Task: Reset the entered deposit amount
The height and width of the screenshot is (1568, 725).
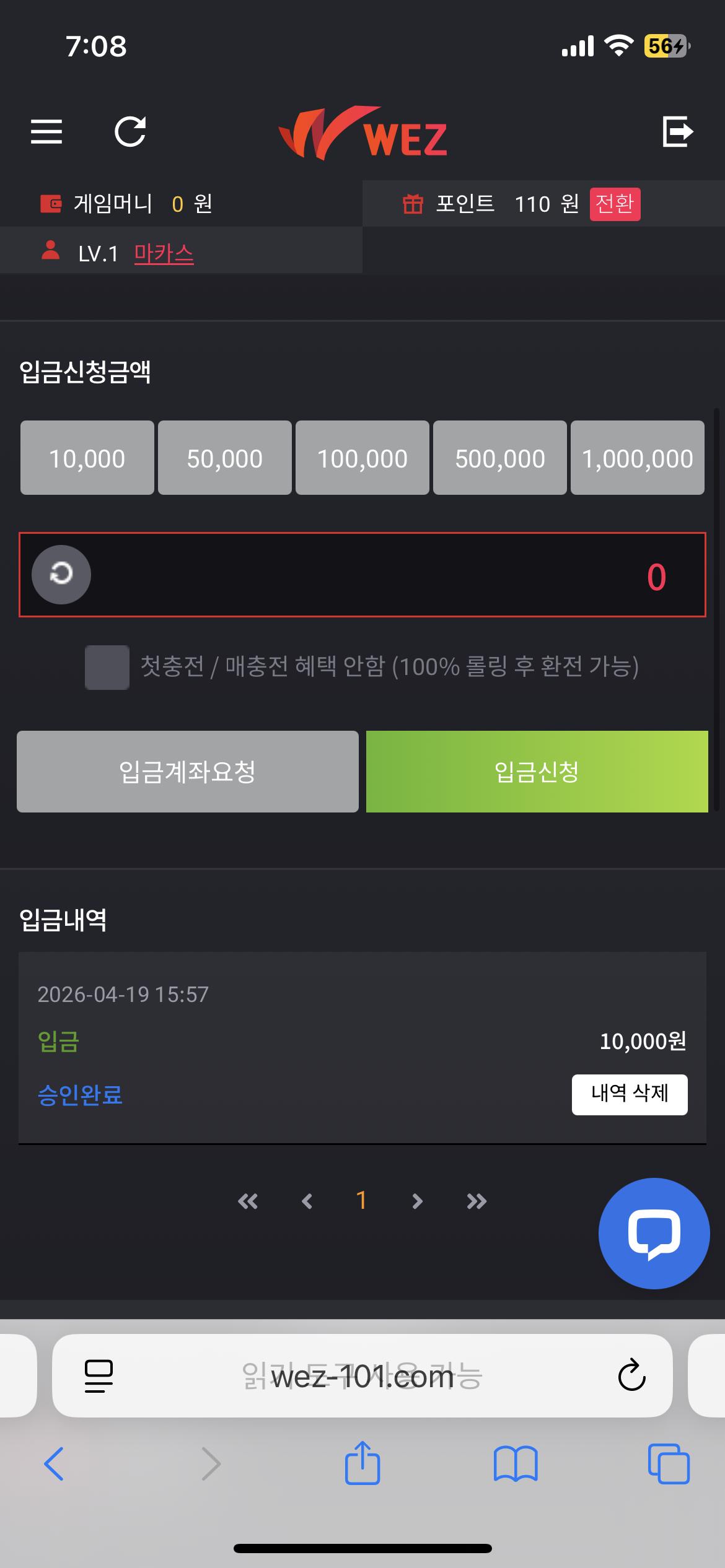Action: click(61, 575)
